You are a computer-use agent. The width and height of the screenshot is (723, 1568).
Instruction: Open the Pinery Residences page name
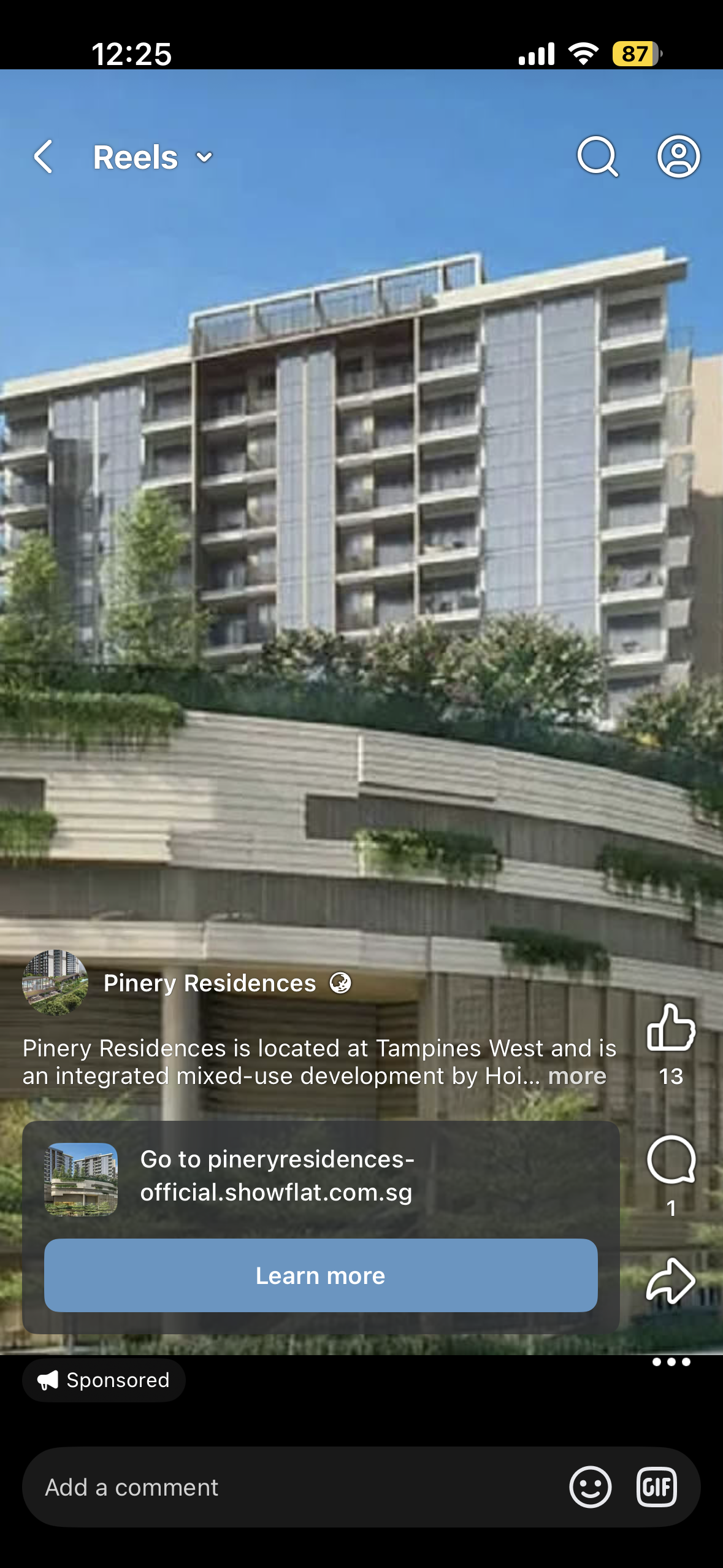click(x=210, y=983)
